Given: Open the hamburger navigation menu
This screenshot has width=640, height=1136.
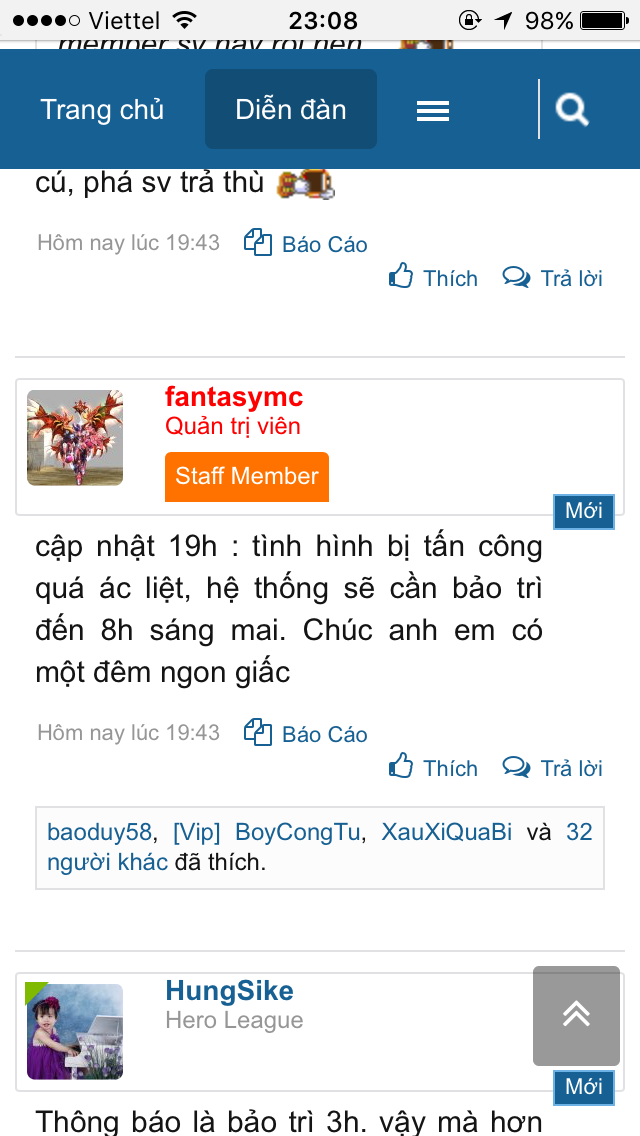Looking at the screenshot, I should [x=432, y=110].
